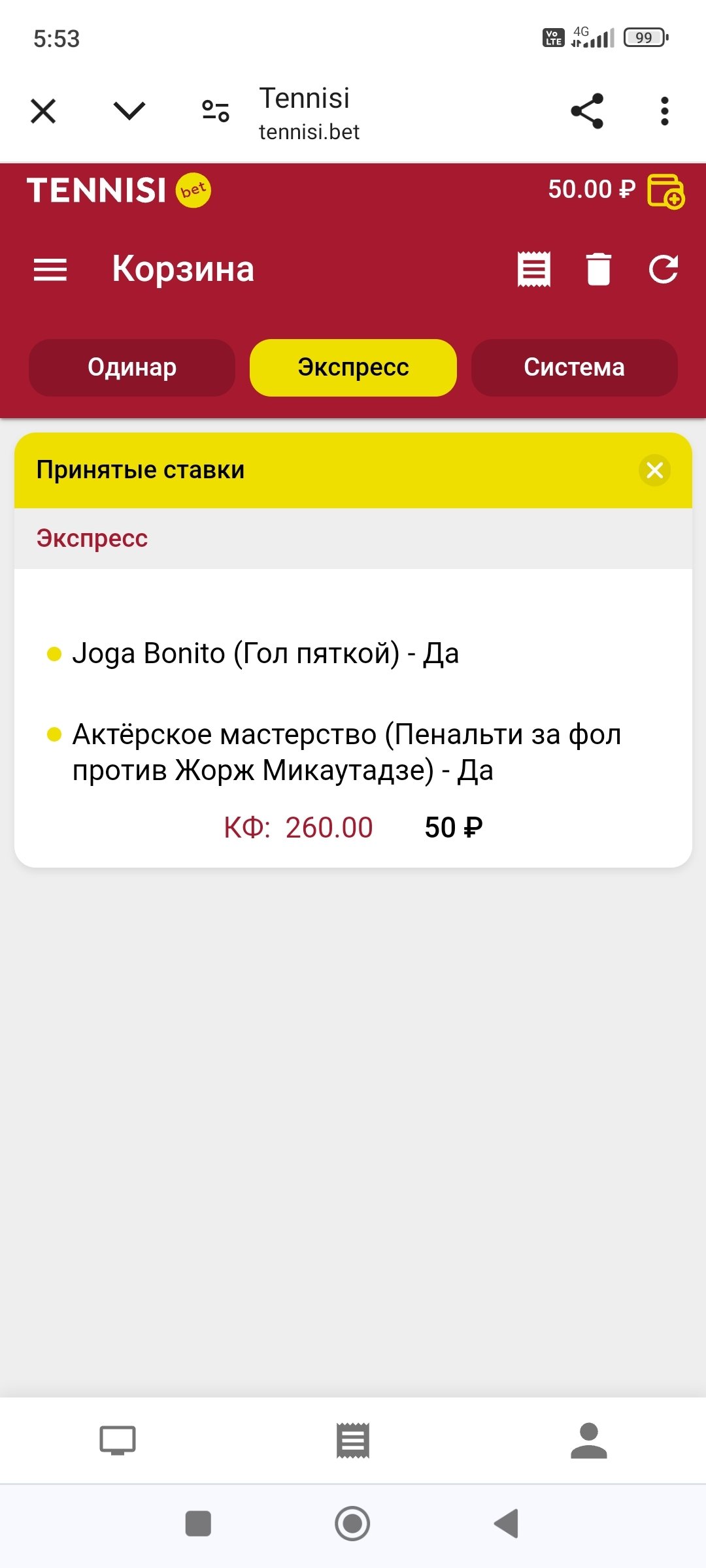Viewport: 706px width, 1568px height.
Task: Switch to the Одинар tab
Action: click(132, 368)
